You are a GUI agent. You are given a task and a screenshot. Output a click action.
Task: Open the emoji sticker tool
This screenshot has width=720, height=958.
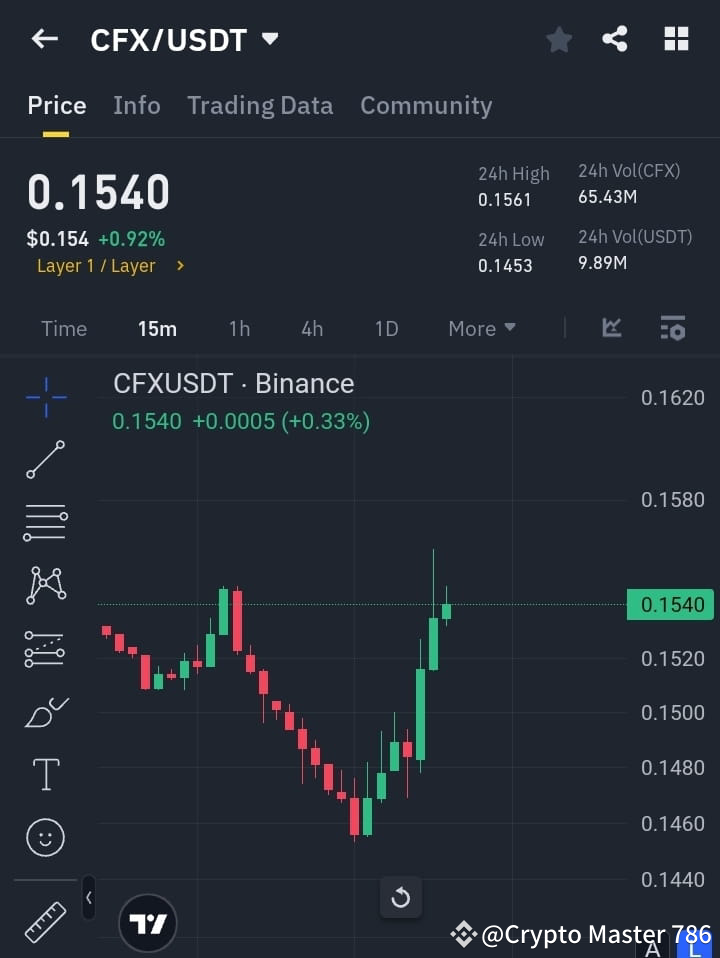45,837
